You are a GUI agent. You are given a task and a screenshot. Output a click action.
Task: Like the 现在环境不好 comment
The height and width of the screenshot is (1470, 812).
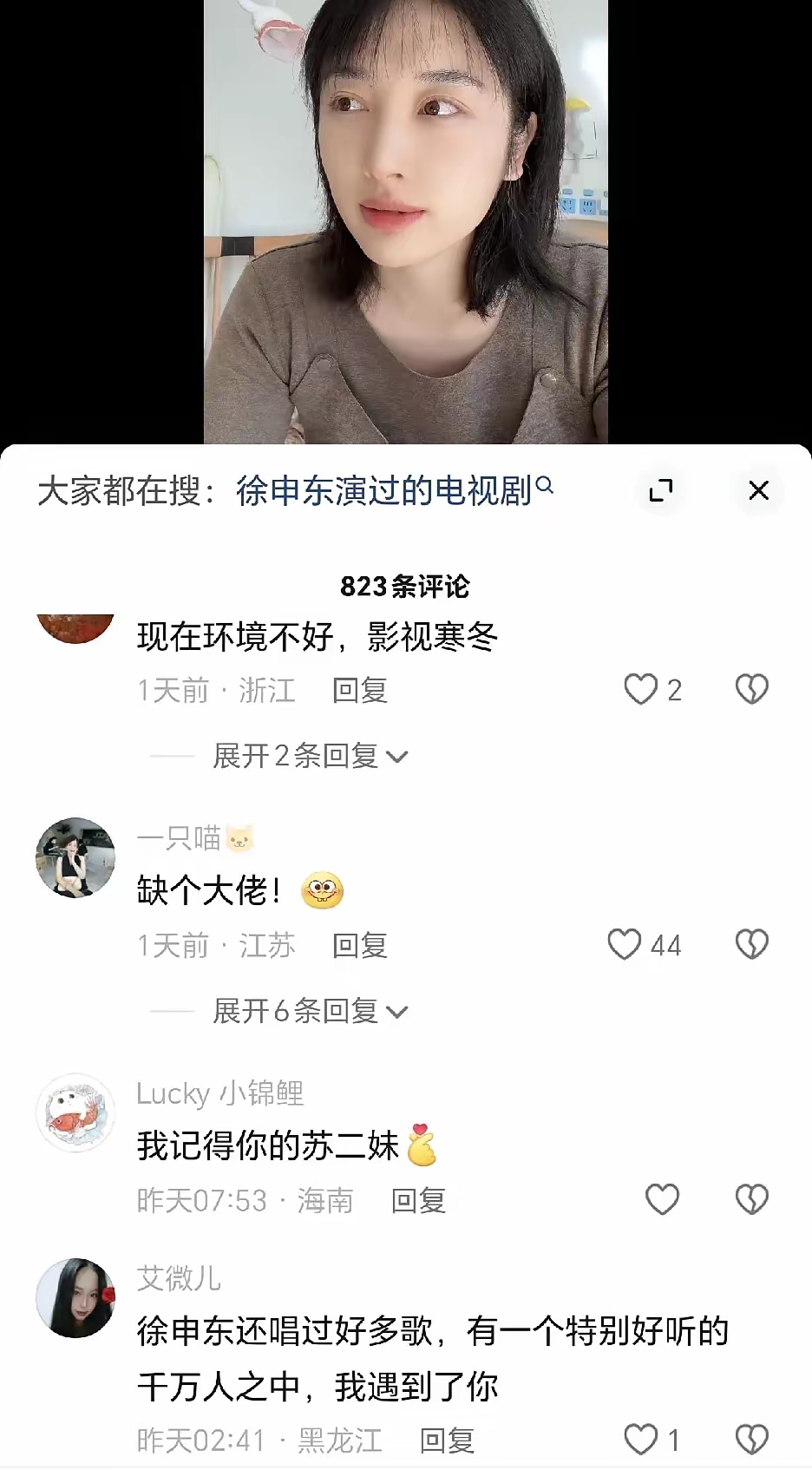coord(642,690)
